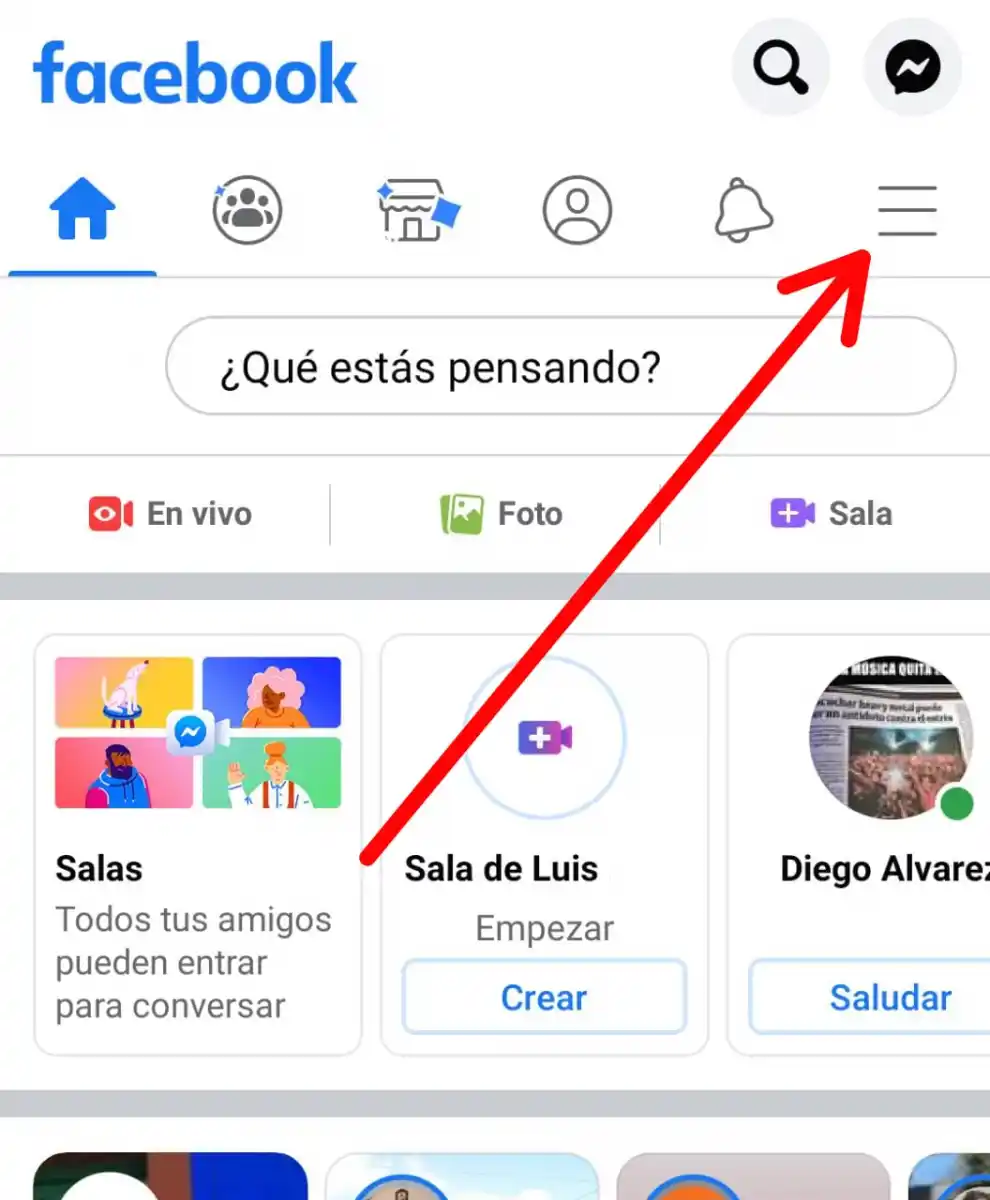The width and height of the screenshot is (990, 1200).
Task: Open the Foto photo option
Action: point(500,513)
